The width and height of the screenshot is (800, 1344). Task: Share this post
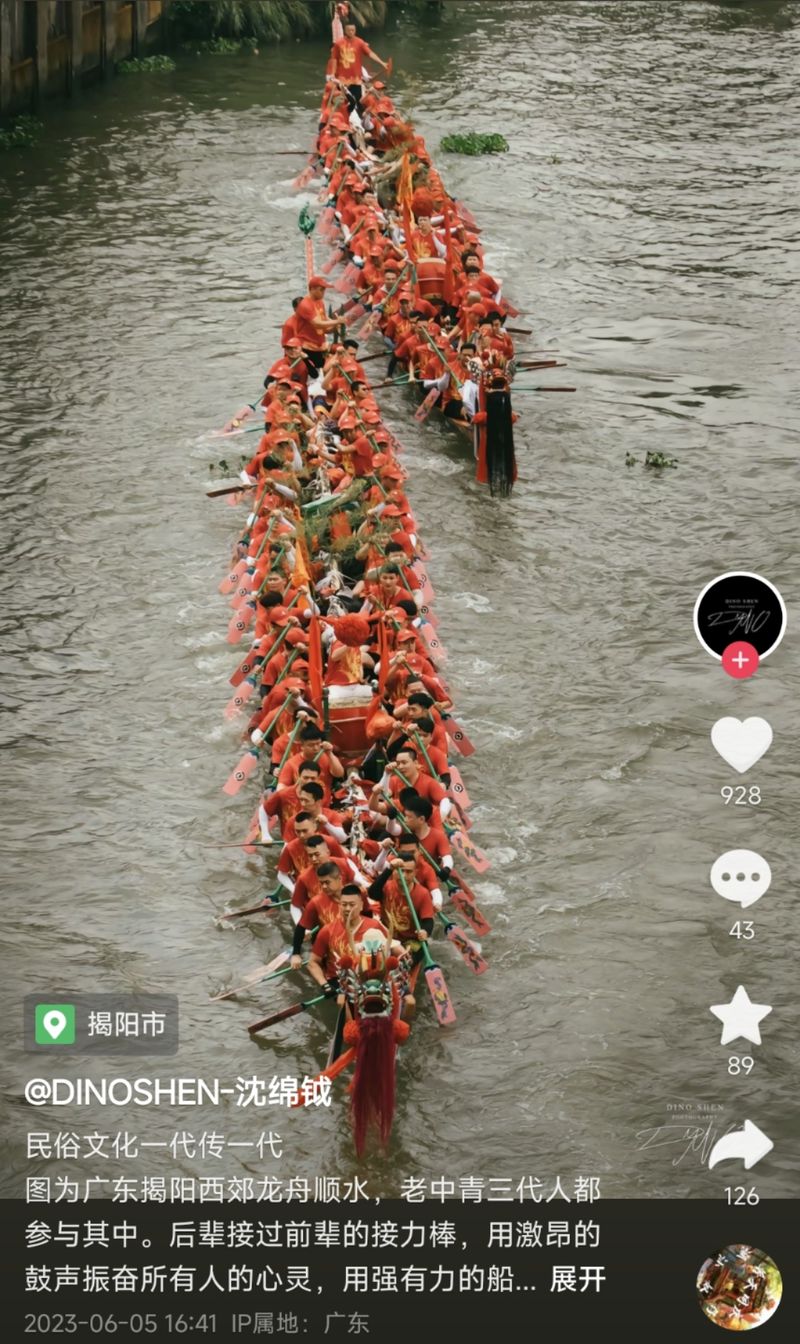point(741,1146)
